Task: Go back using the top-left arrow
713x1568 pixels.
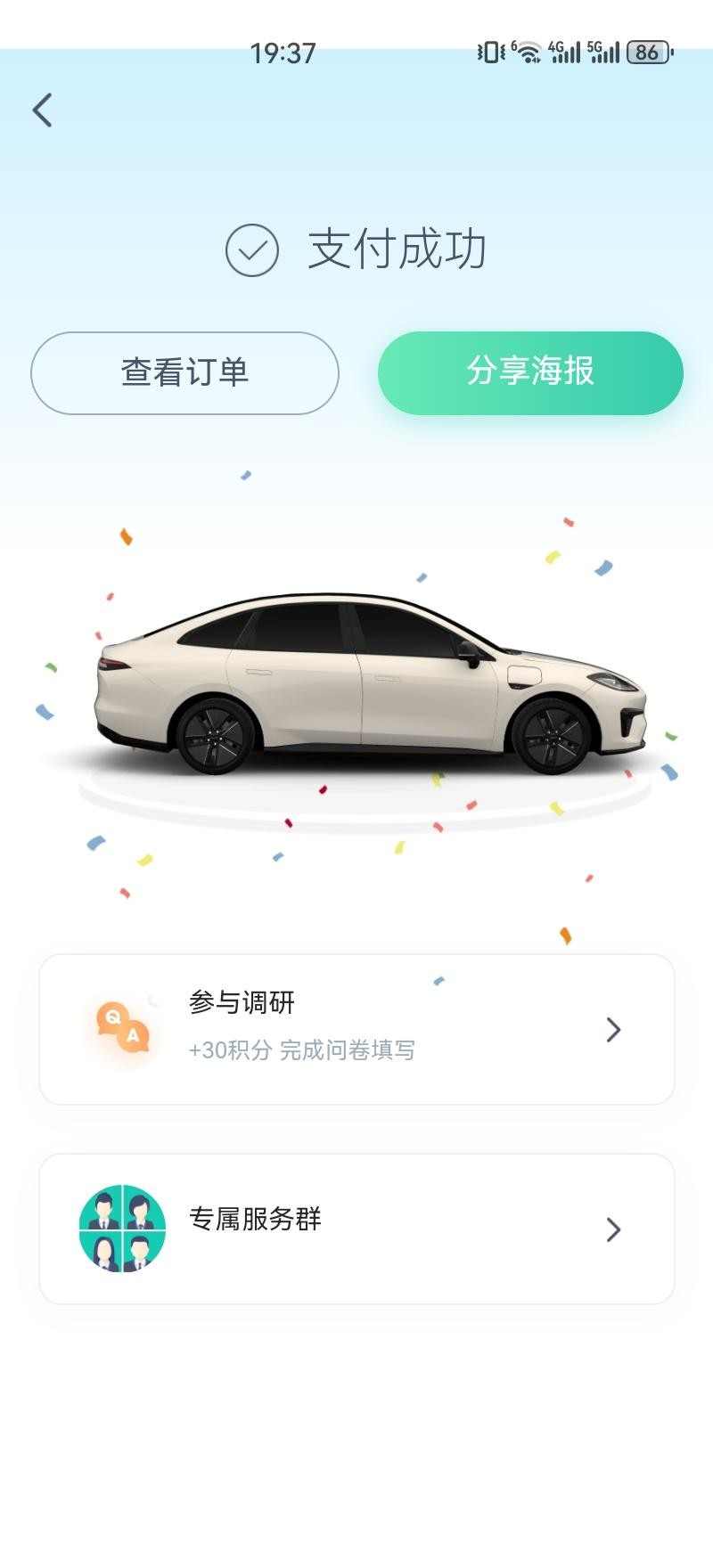Action: [42, 110]
